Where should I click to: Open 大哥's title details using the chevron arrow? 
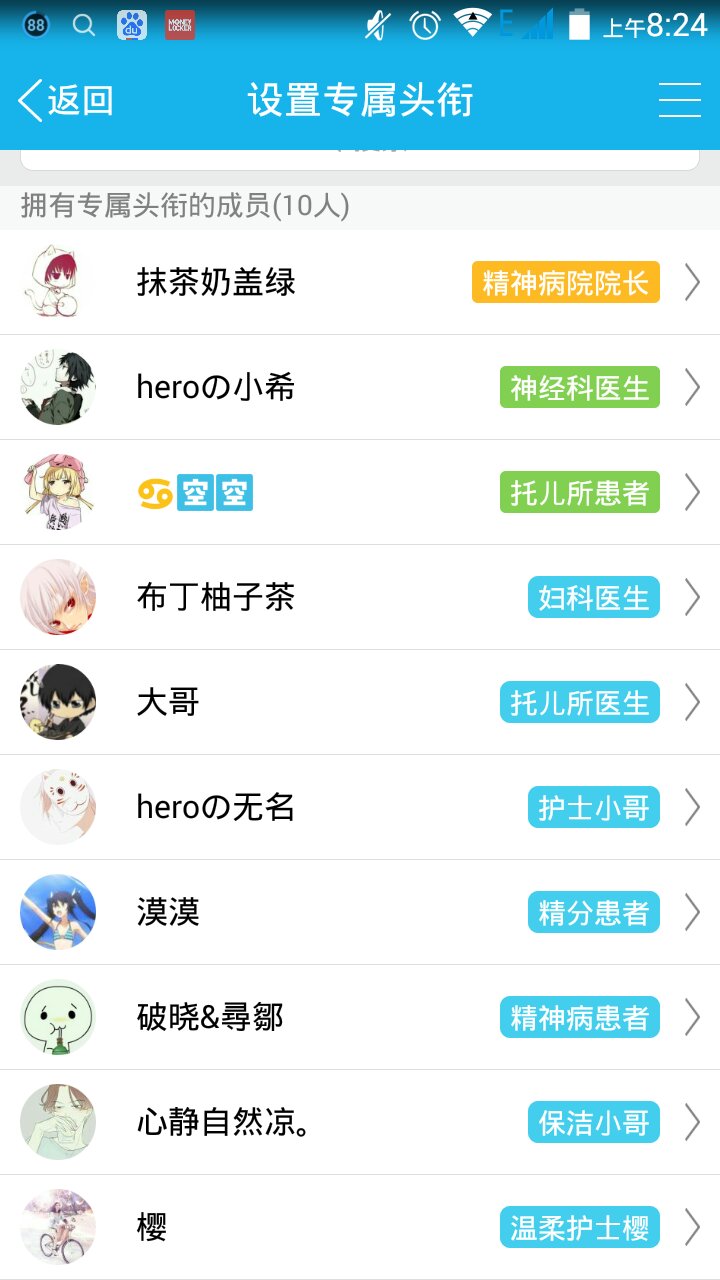[x=691, y=702]
